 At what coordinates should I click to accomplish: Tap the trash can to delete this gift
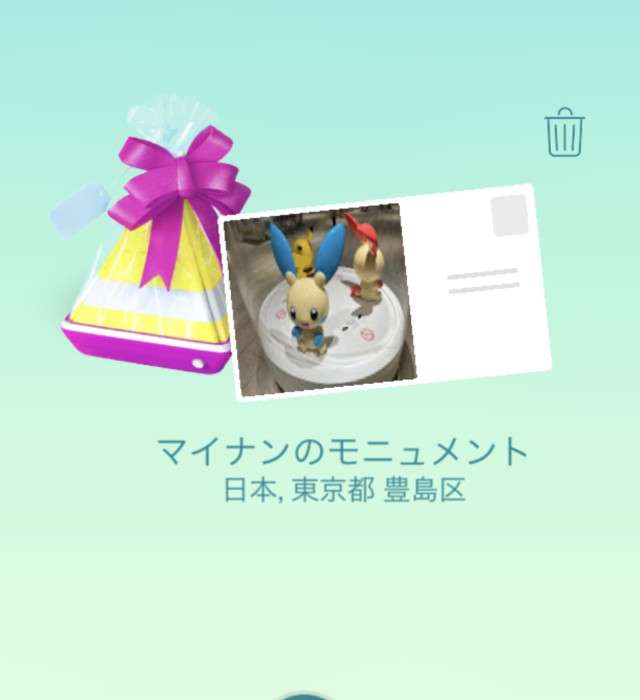(566, 134)
